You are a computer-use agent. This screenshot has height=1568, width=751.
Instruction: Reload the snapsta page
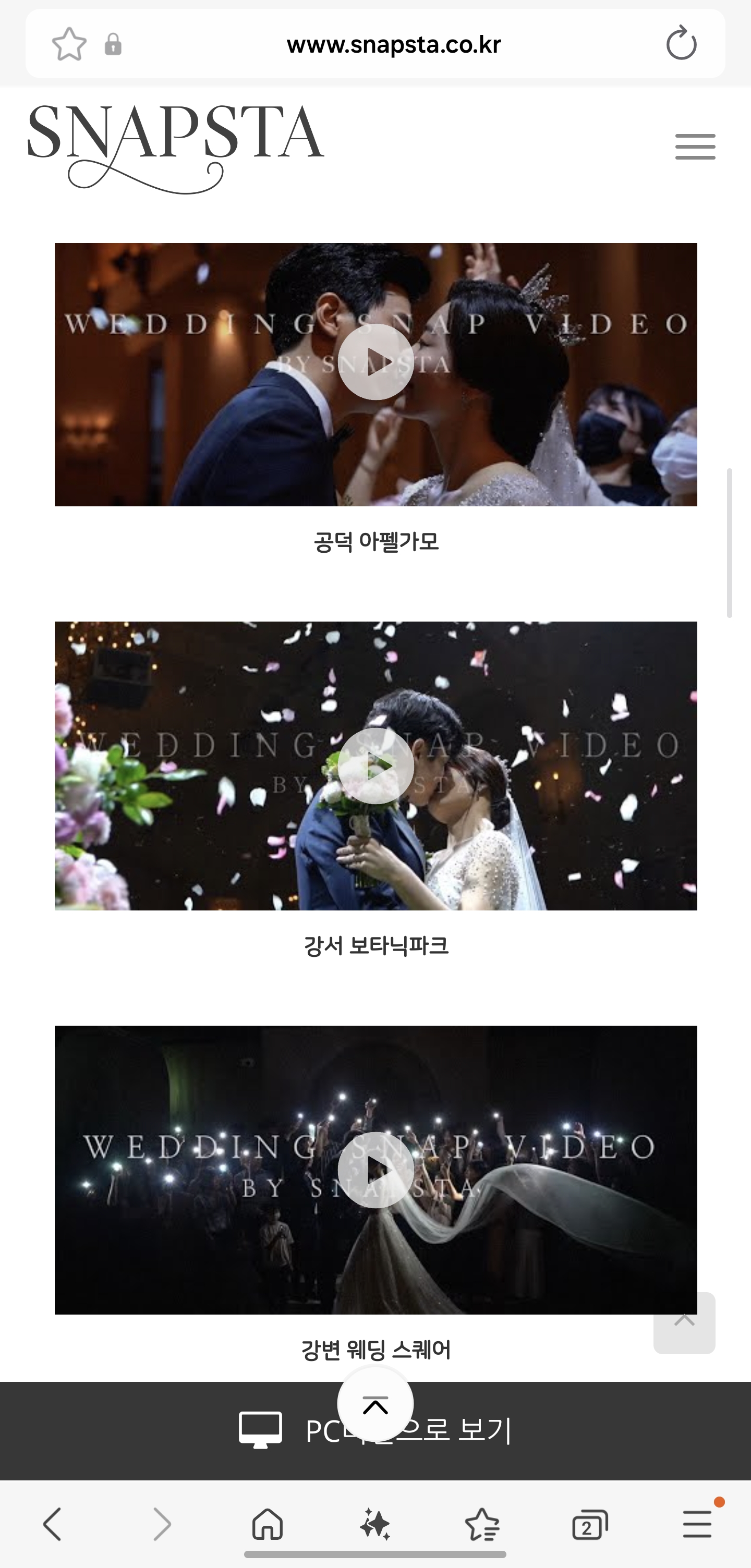coord(681,44)
